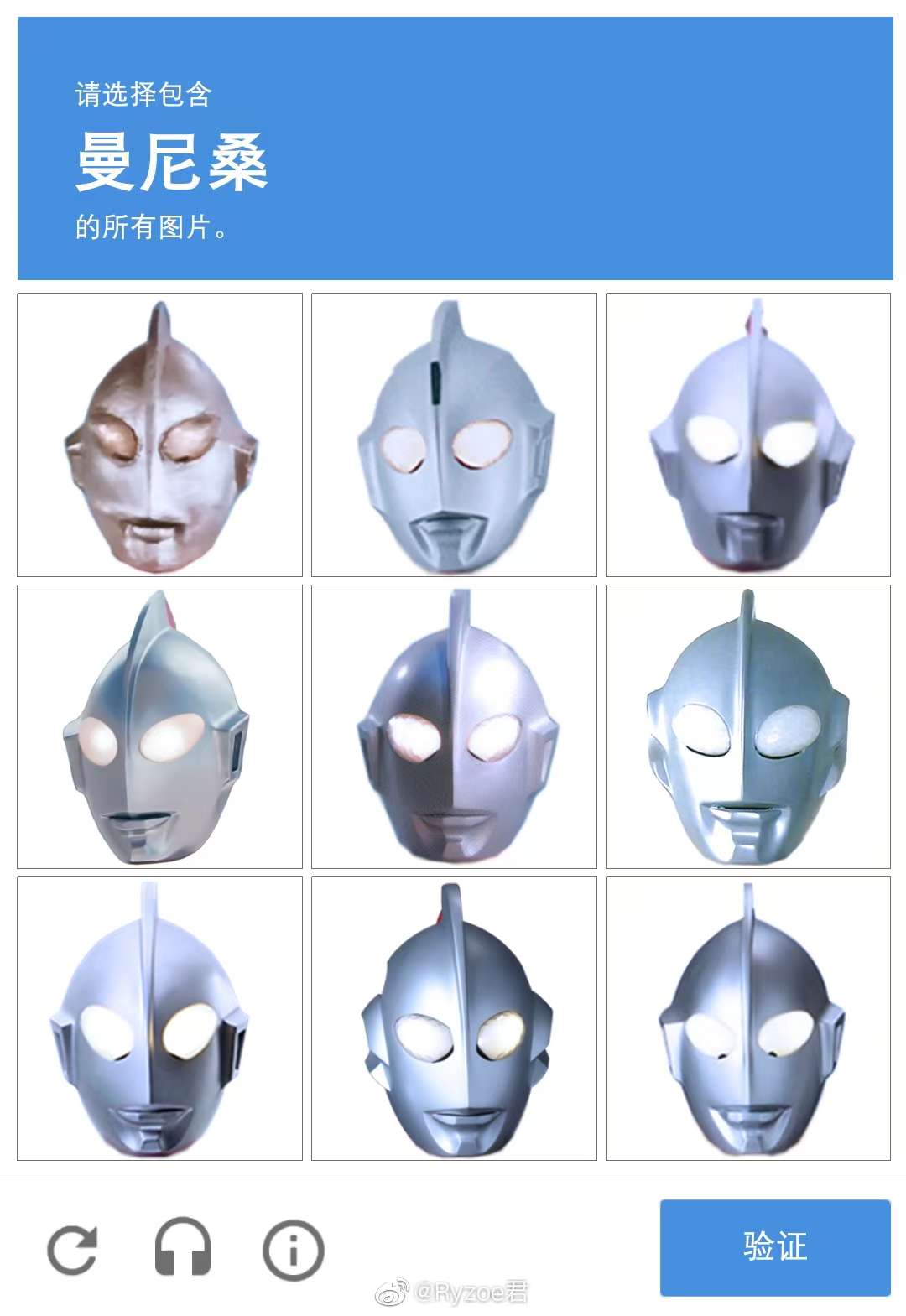Choose the mask with slit-lined closed eyes

tap(747, 726)
